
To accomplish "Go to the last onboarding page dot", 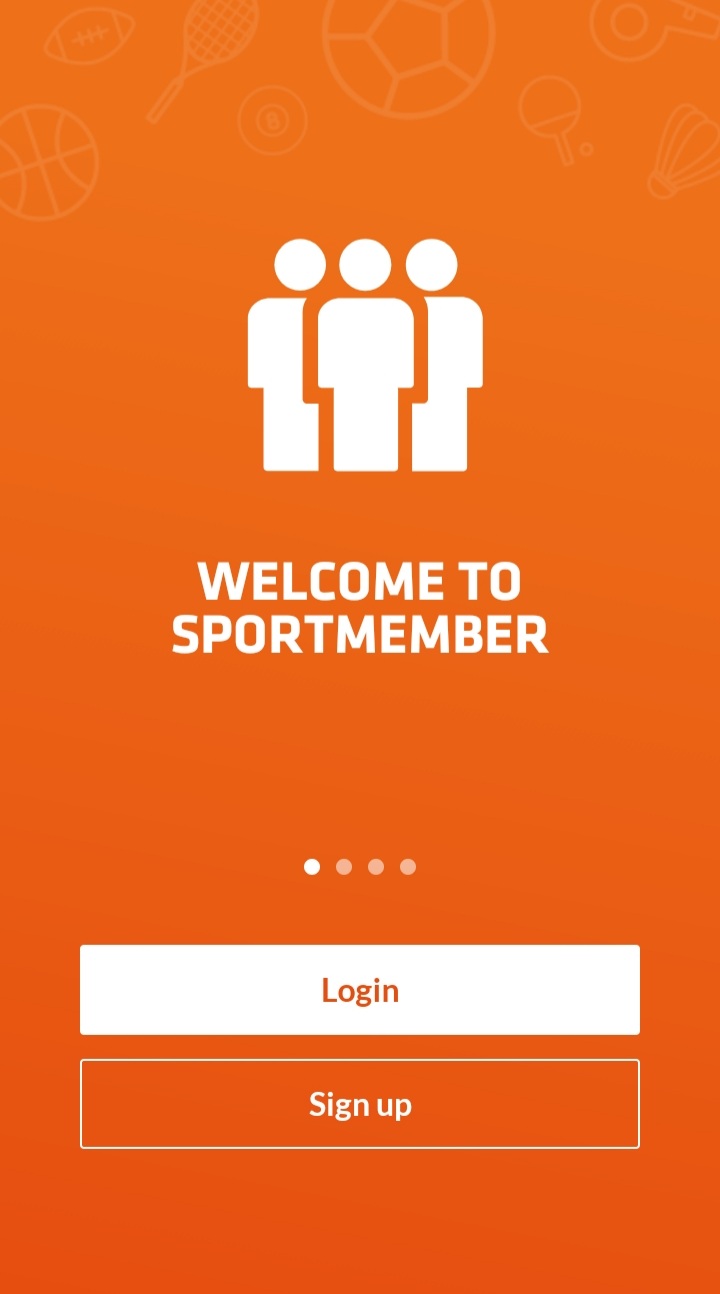I will [x=408, y=867].
